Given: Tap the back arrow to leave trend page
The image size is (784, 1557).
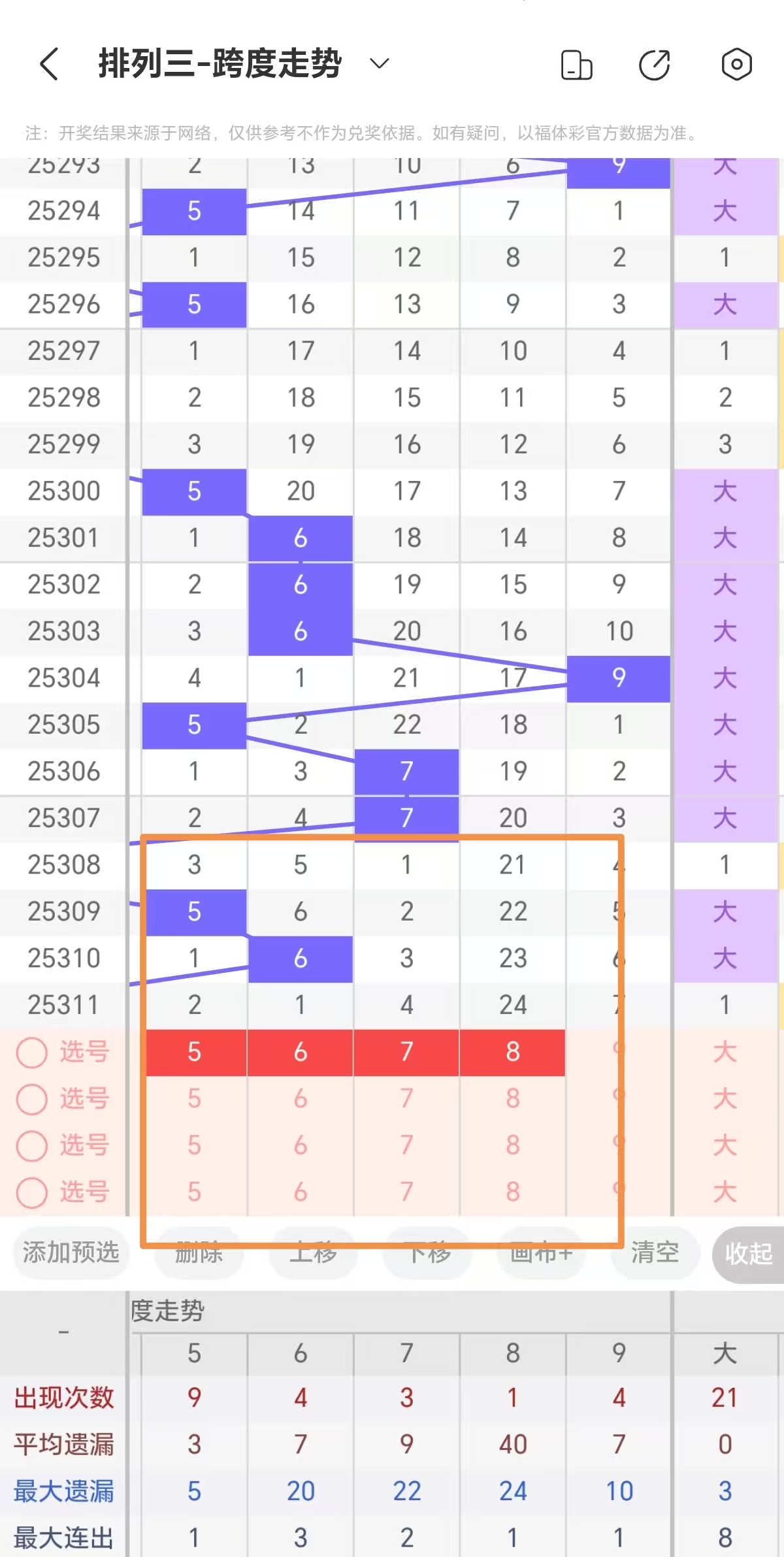Looking at the screenshot, I should 48,65.
